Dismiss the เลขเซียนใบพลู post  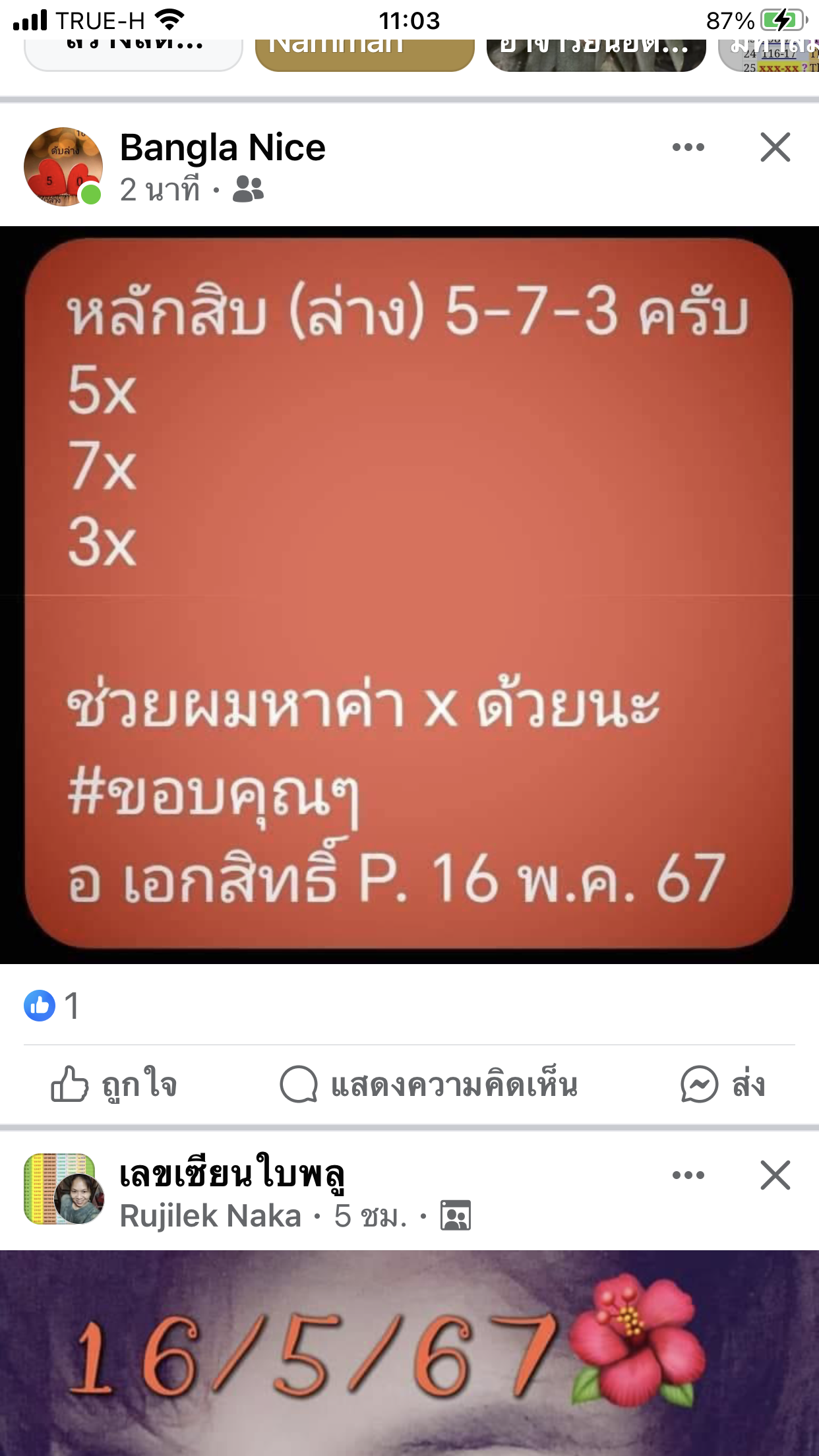[x=775, y=1175]
